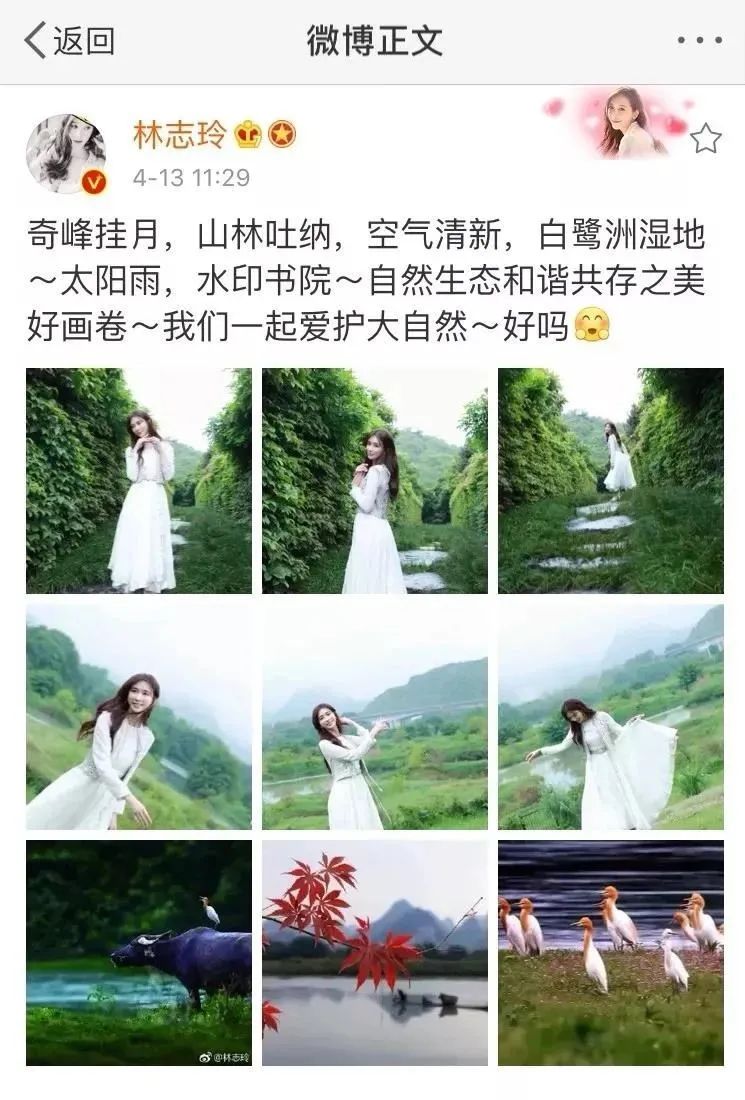Go back via 返回
Screen dimensions: 745x1100
click(x=68, y=41)
